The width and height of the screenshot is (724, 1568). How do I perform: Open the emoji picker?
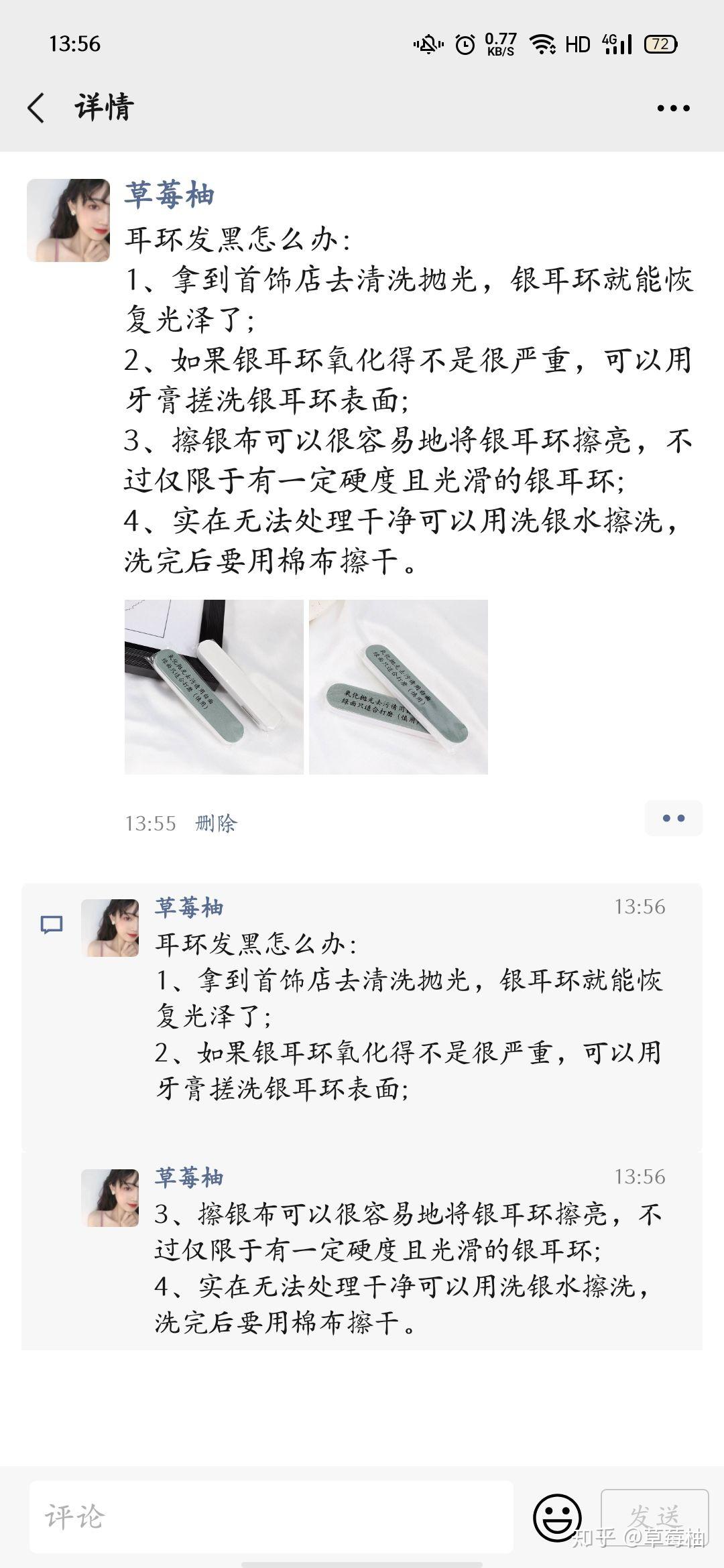pos(557,1517)
